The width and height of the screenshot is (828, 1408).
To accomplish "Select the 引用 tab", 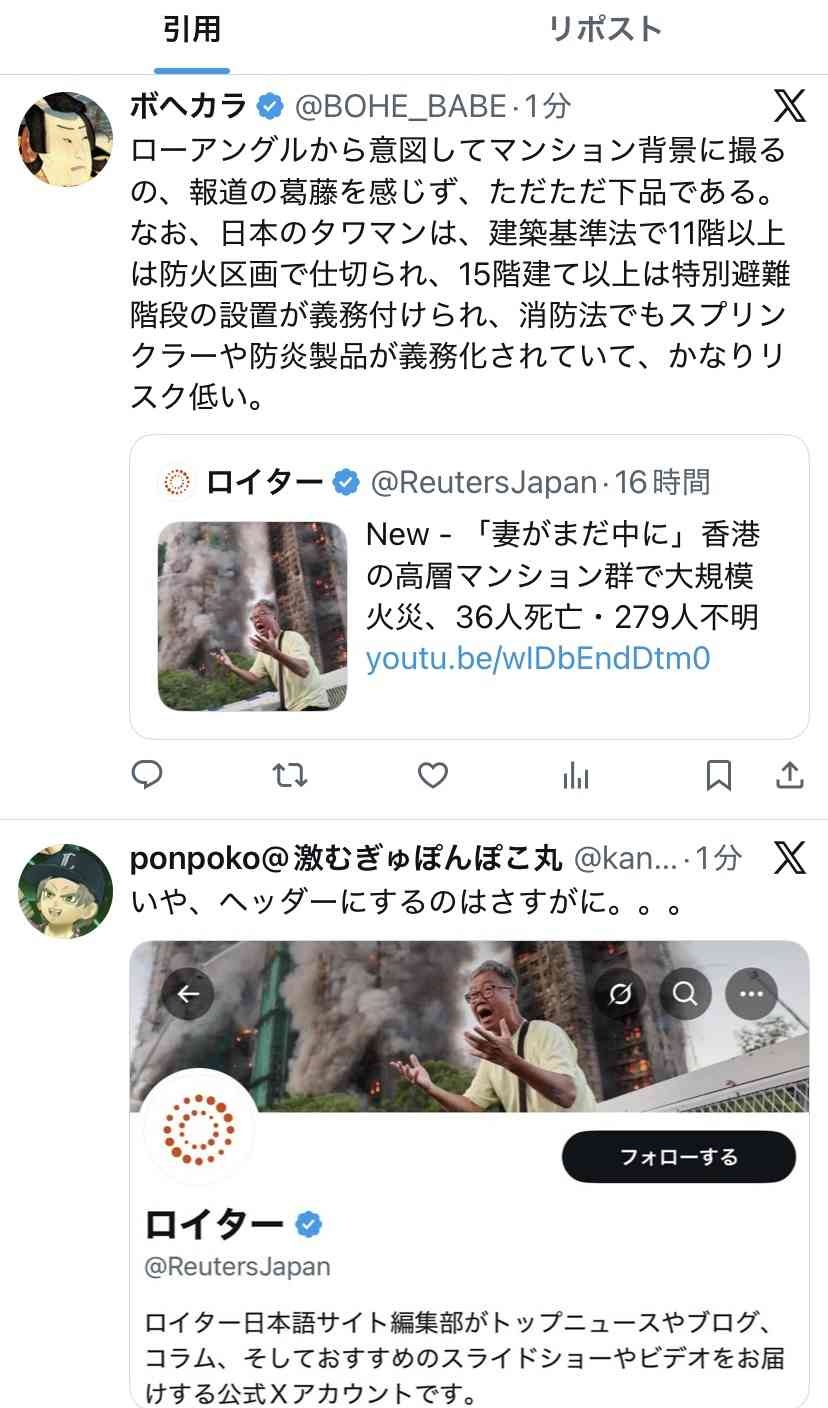I will [x=191, y=30].
